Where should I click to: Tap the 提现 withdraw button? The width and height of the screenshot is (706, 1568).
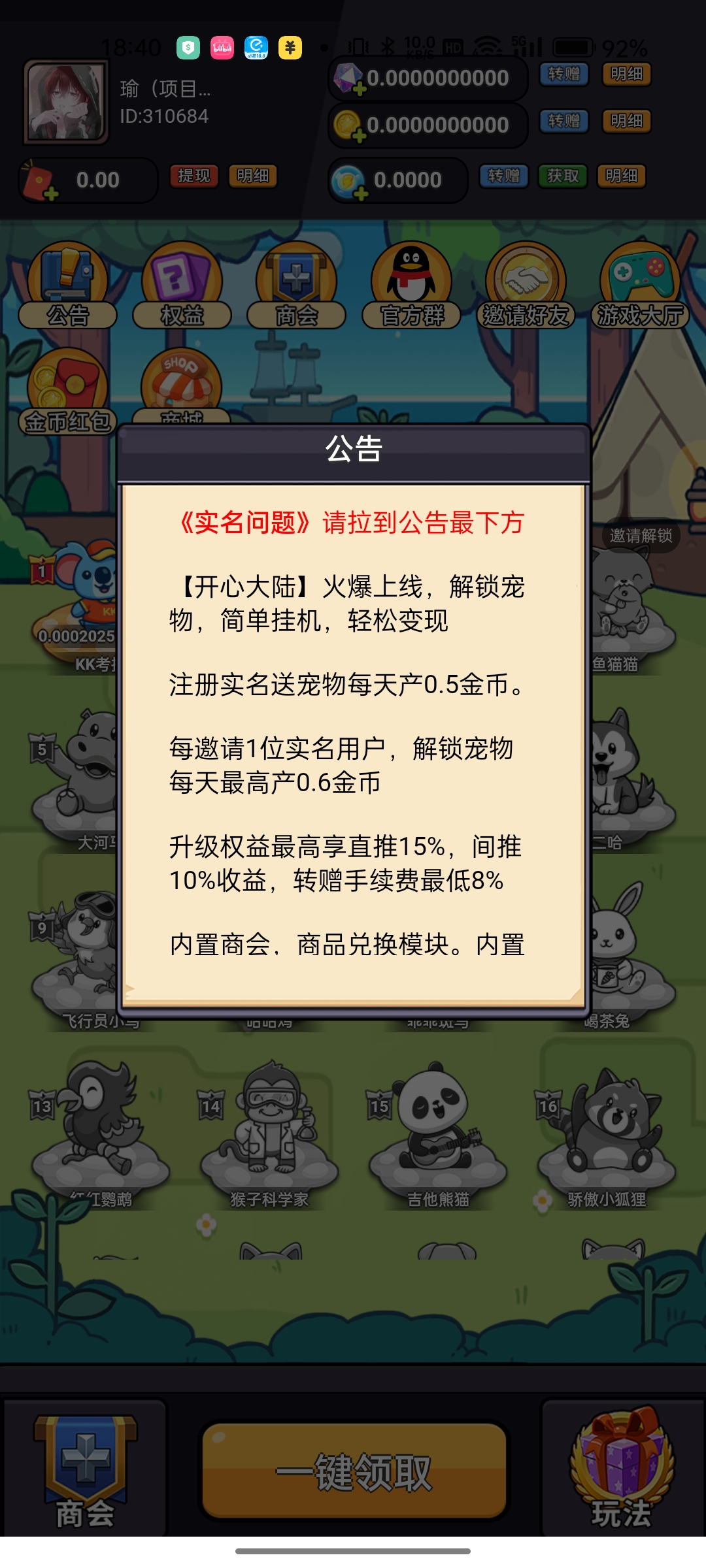(193, 176)
